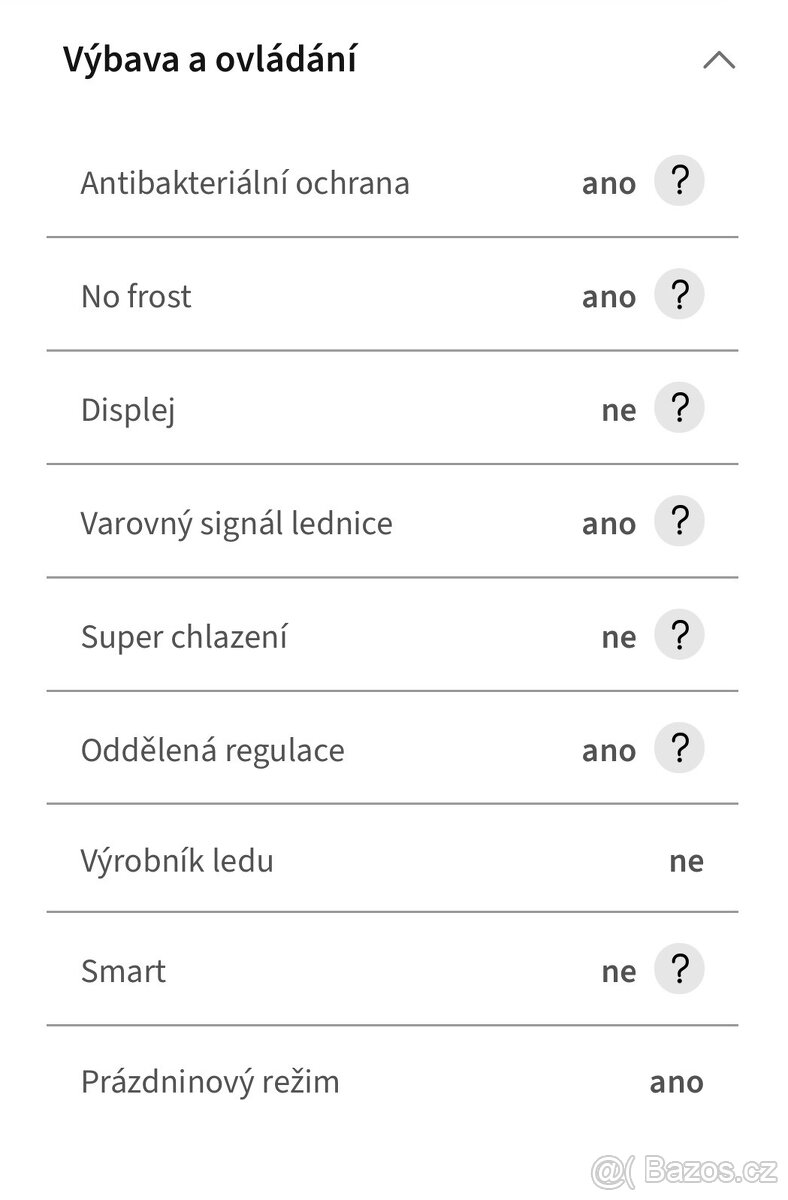
Task: Toggle the 'ne' value for Smart
Action: coord(620,970)
